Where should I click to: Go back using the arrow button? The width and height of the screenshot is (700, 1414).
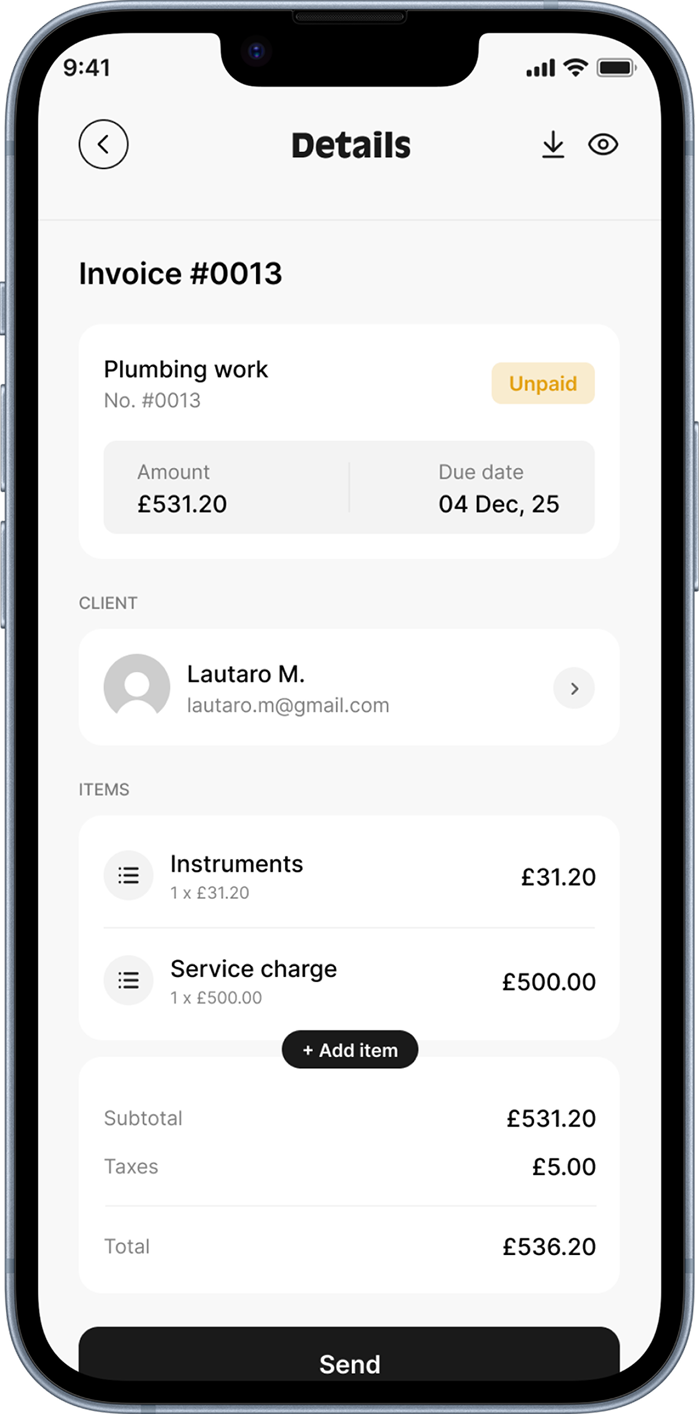click(103, 145)
